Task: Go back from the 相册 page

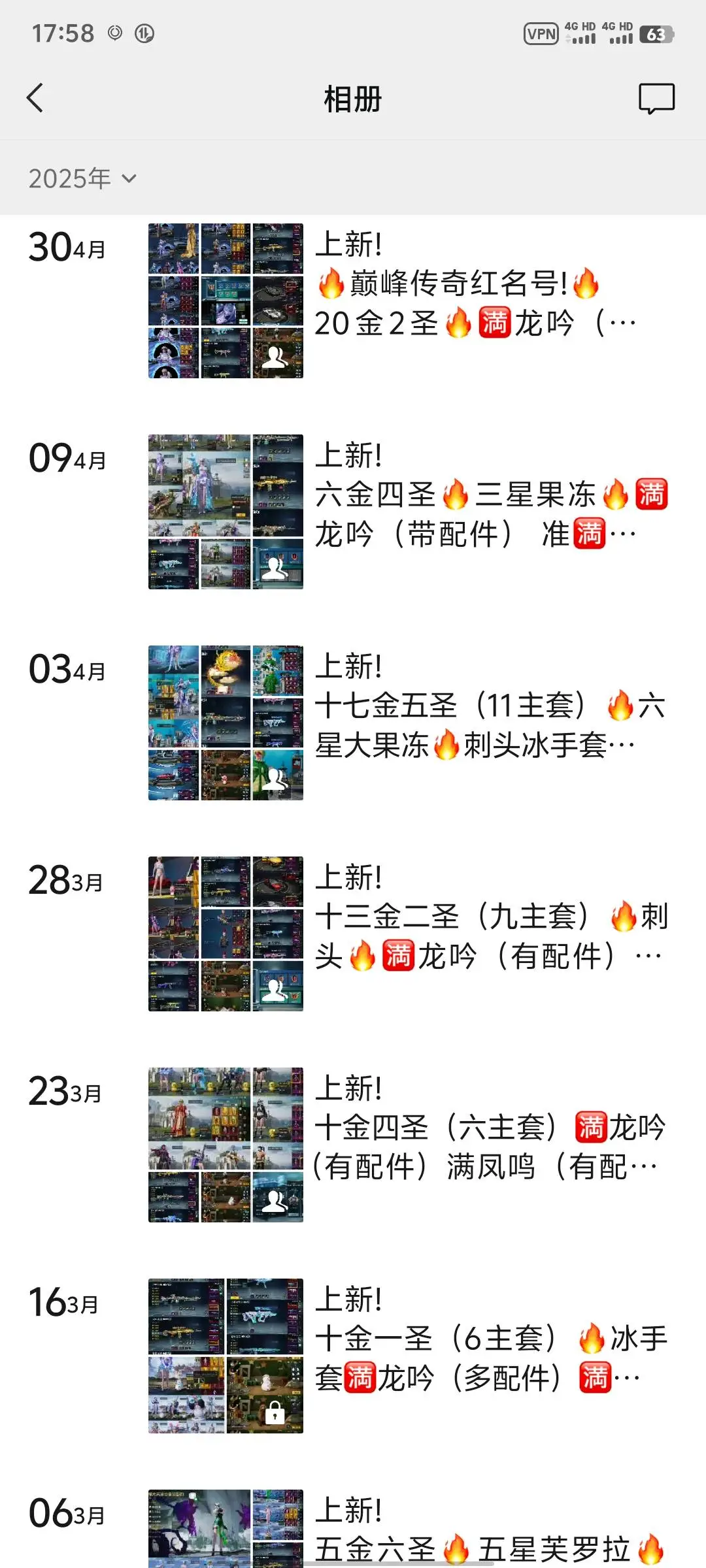Action: click(36, 99)
